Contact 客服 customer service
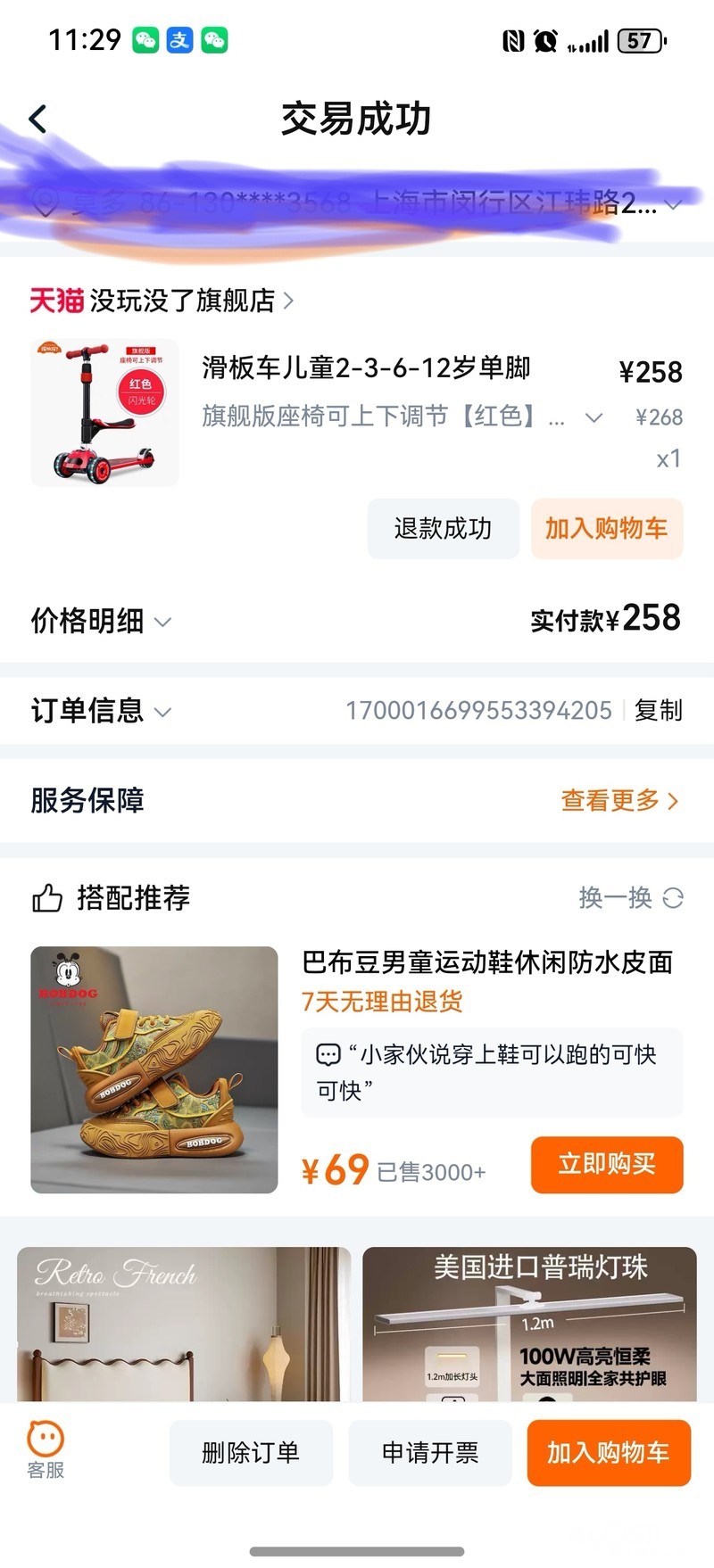 (x=46, y=1450)
